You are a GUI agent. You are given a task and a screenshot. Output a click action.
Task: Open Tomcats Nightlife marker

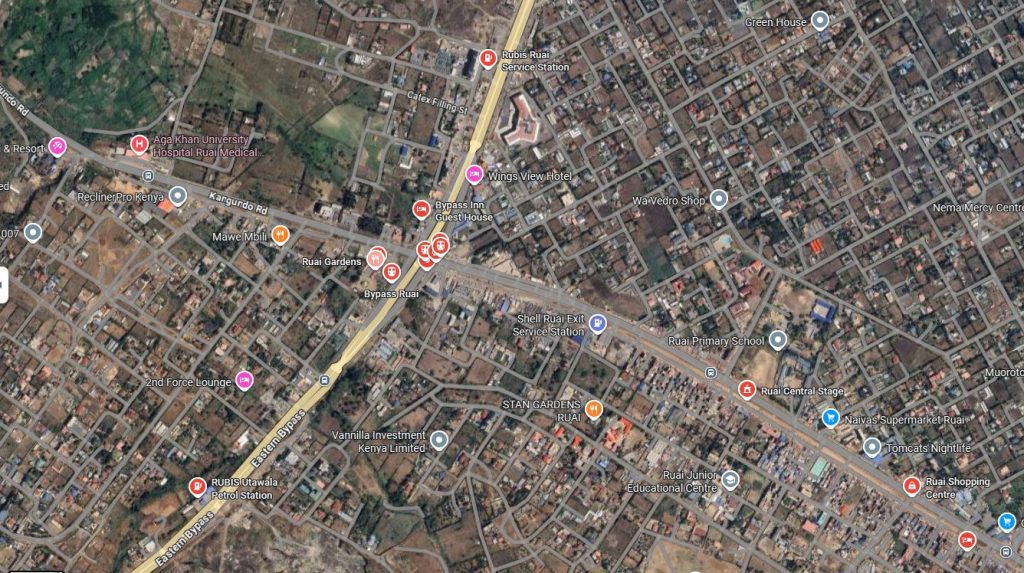click(x=872, y=447)
